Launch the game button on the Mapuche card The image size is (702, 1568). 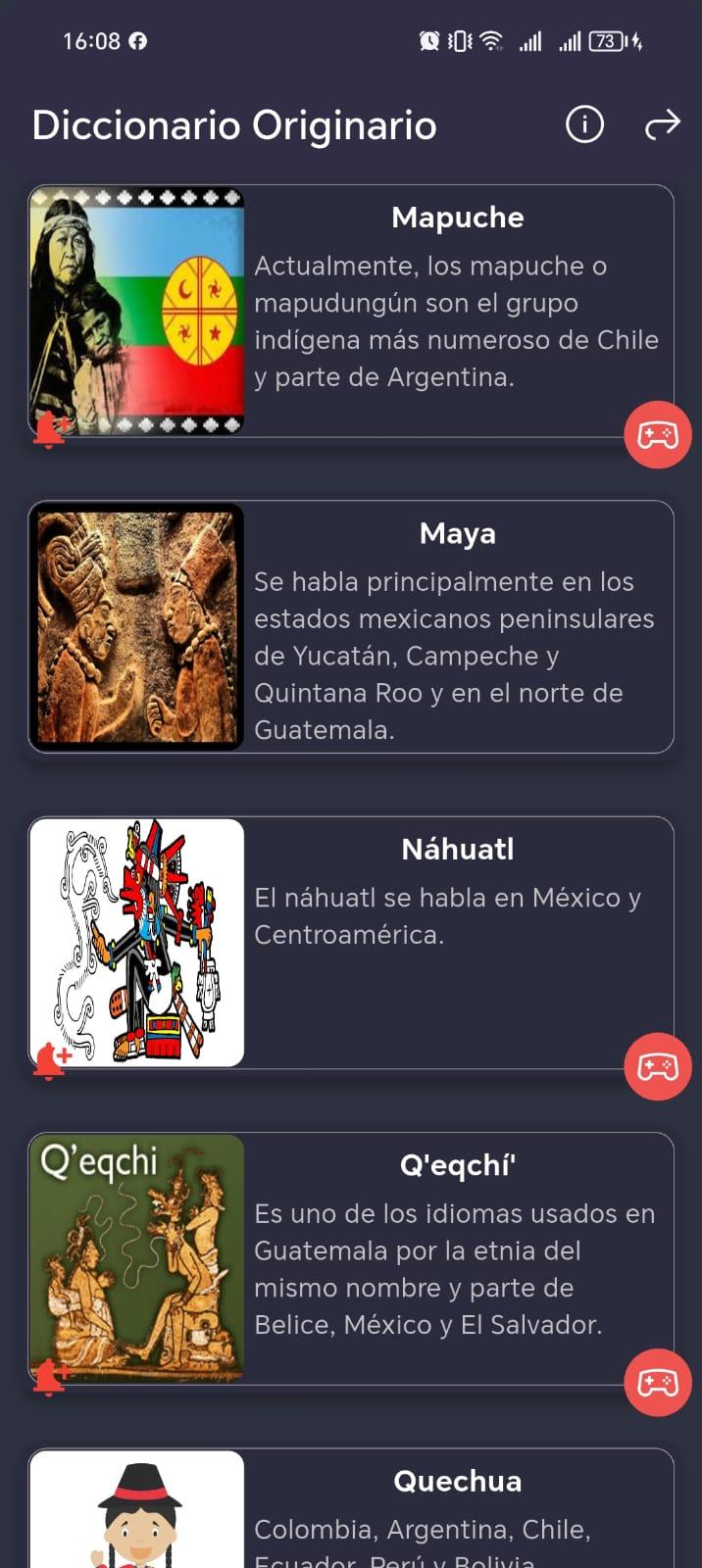(x=657, y=434)
